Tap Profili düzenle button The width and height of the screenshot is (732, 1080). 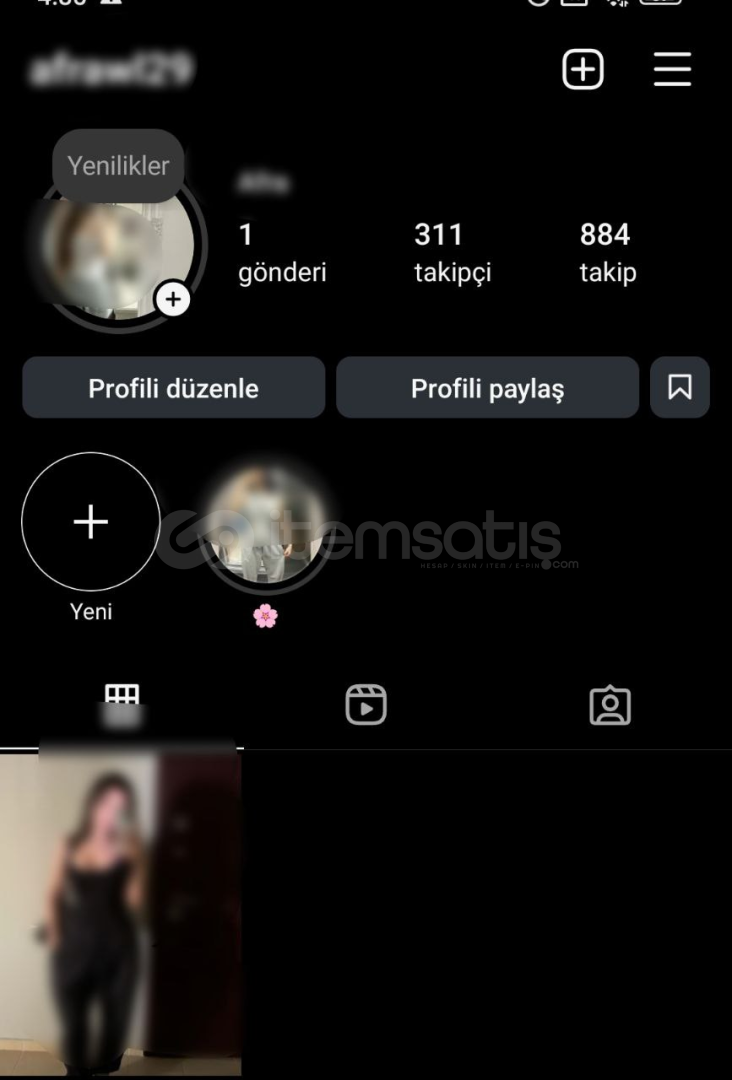[173, 388]
